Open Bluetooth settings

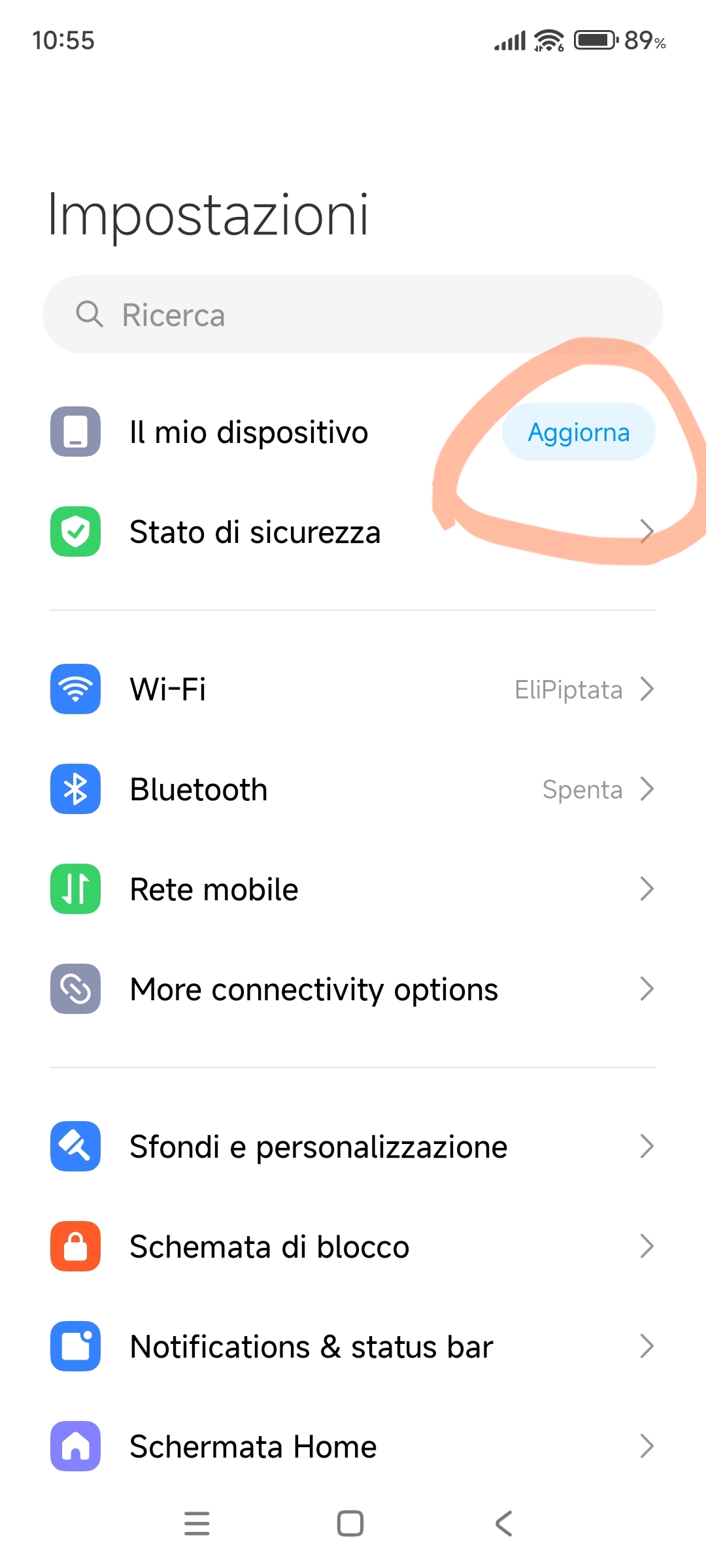click(x=353, y=789)
